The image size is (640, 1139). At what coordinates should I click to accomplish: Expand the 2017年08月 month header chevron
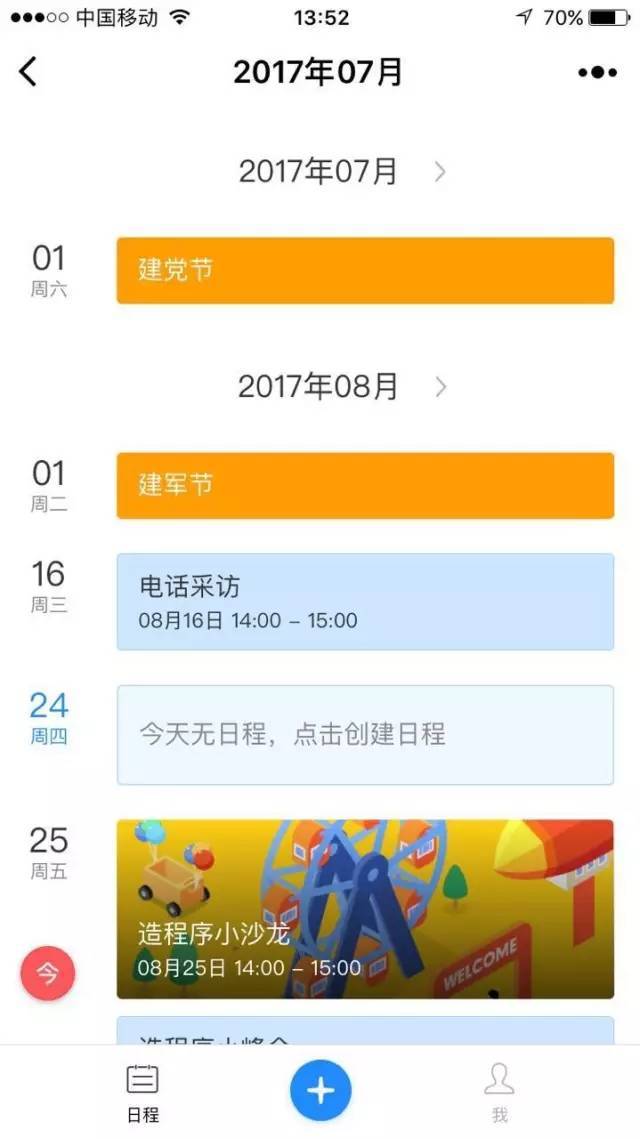point(439,387)
